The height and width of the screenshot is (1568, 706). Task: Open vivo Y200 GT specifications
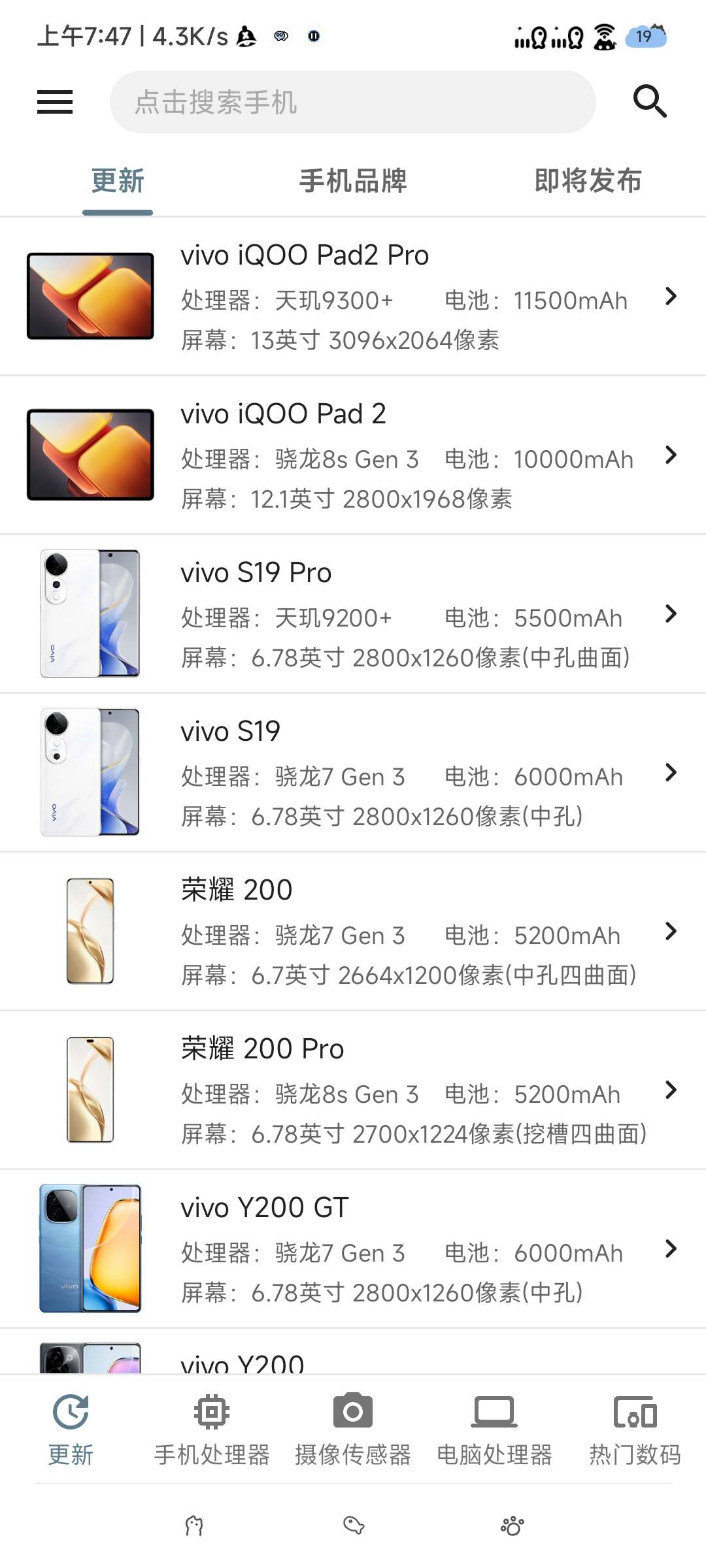(x=353, y=1249)
